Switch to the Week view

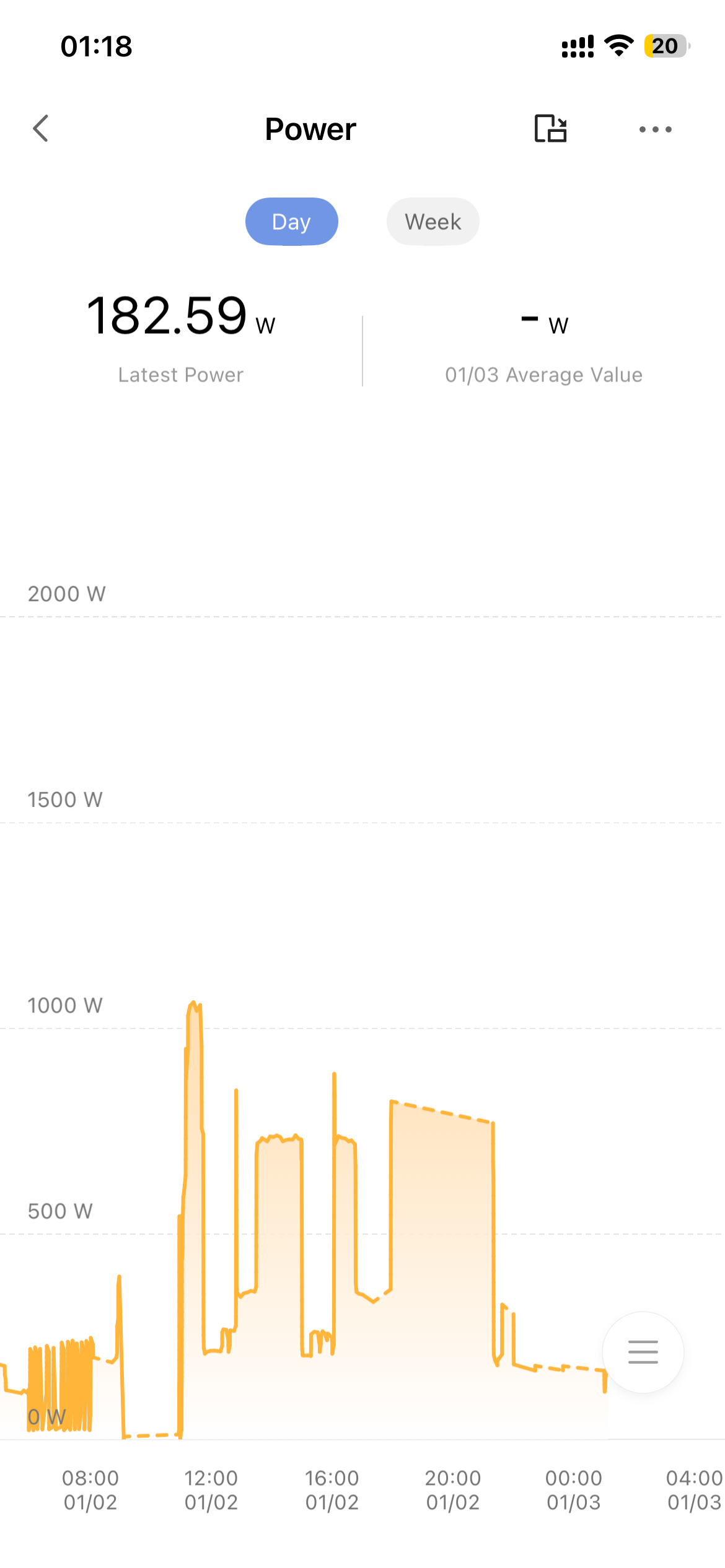point(433,222)
